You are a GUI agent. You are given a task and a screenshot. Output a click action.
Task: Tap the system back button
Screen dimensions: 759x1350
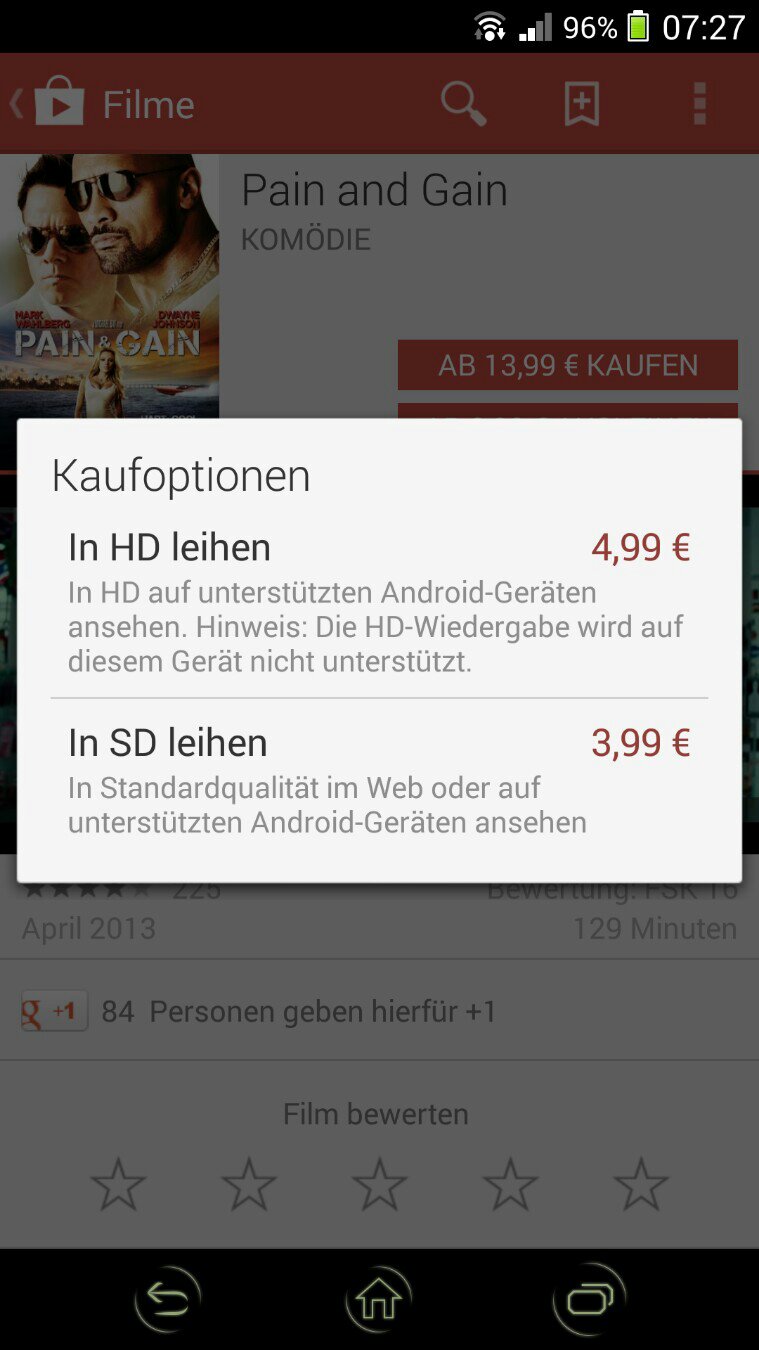coord(167,1300)
